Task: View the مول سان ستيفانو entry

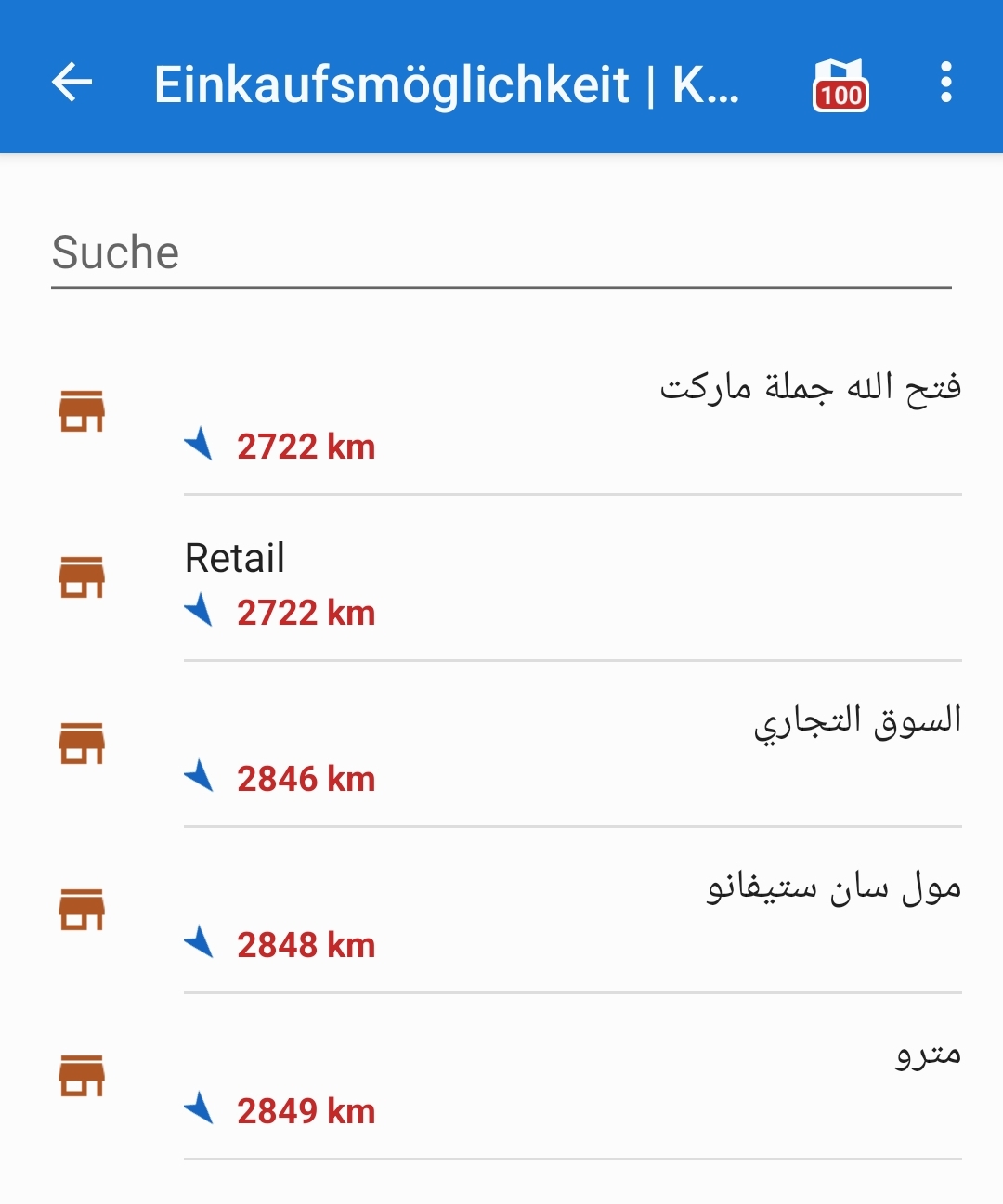Action: (x=572, y=912)
